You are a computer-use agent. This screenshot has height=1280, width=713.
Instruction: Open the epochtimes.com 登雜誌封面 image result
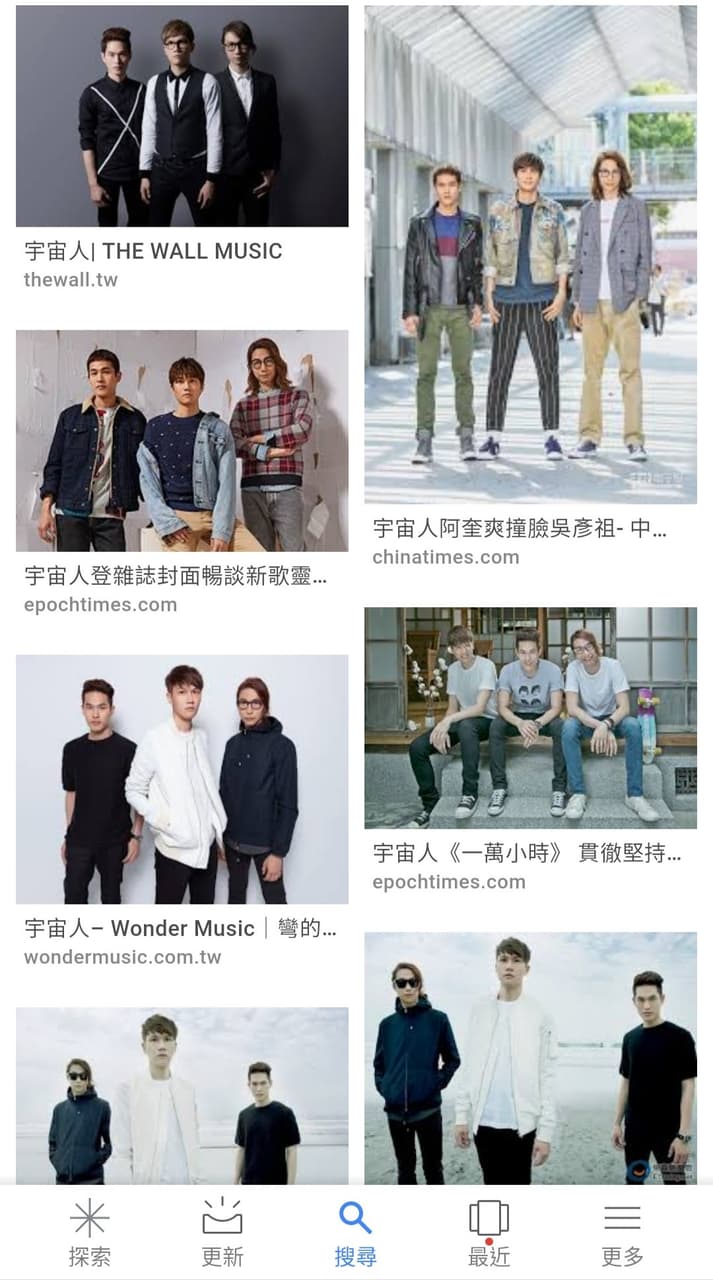click(x=182, y=441)
